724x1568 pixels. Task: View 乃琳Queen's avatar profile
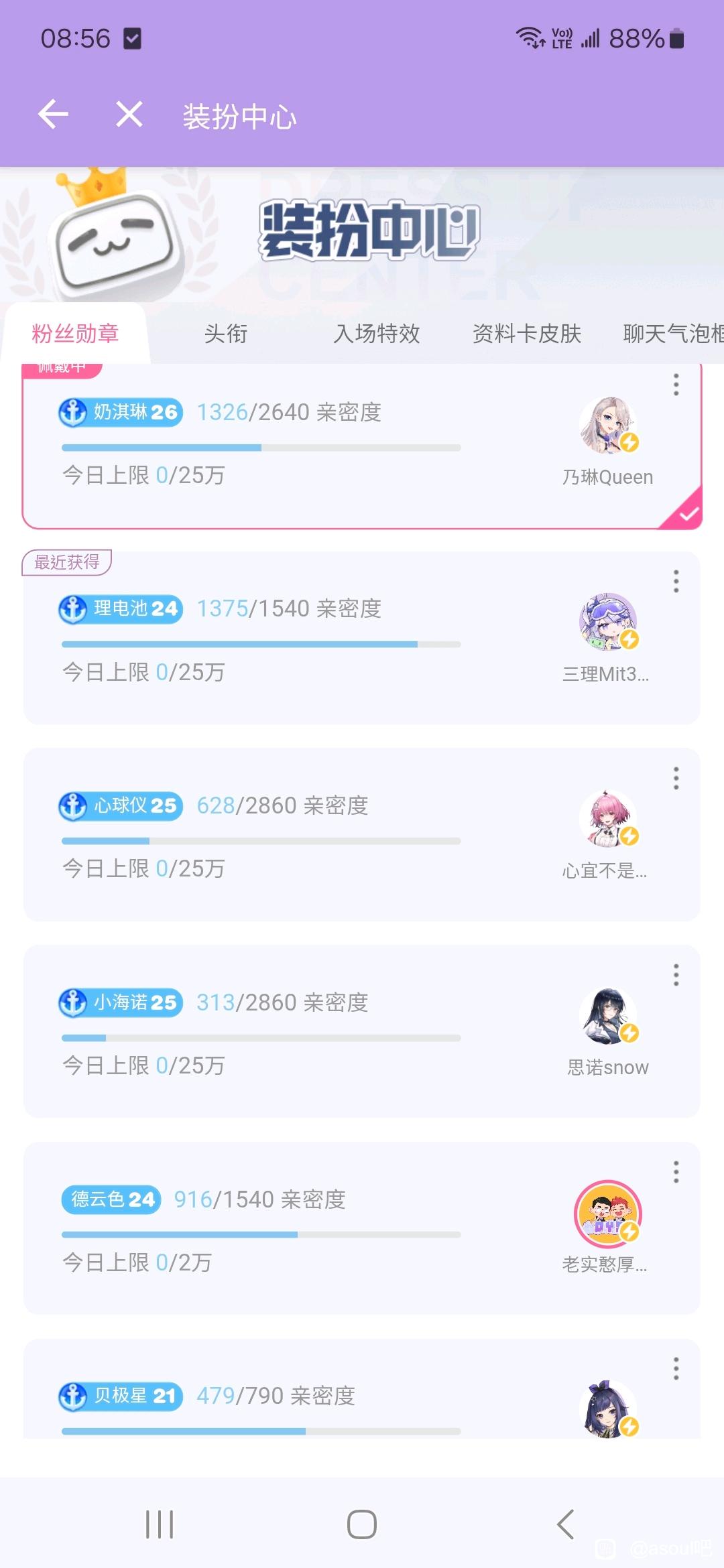point(608,426)
